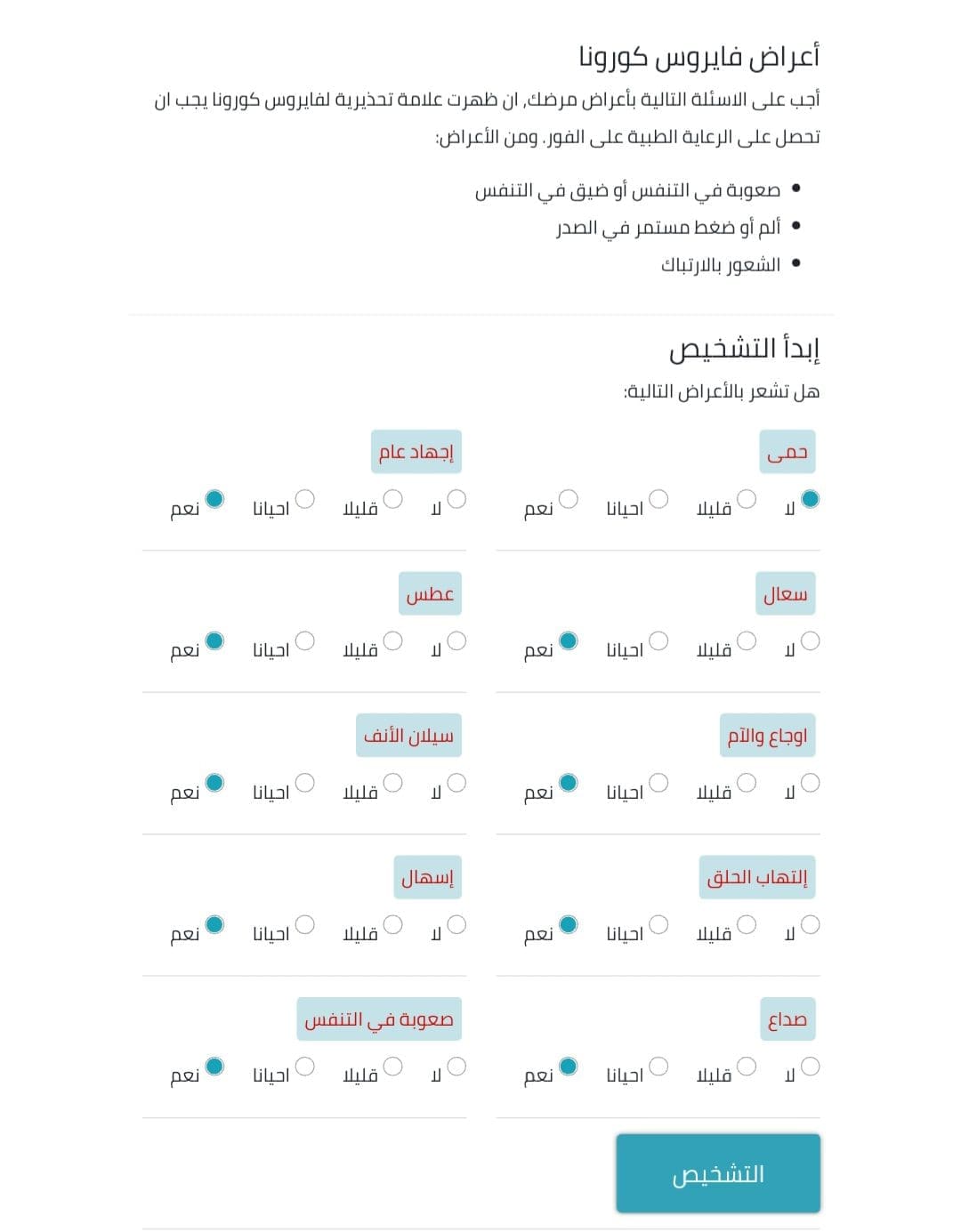Select لا for صداع (headache)
Screen dimensions: 961x1232
point(810,1066)
